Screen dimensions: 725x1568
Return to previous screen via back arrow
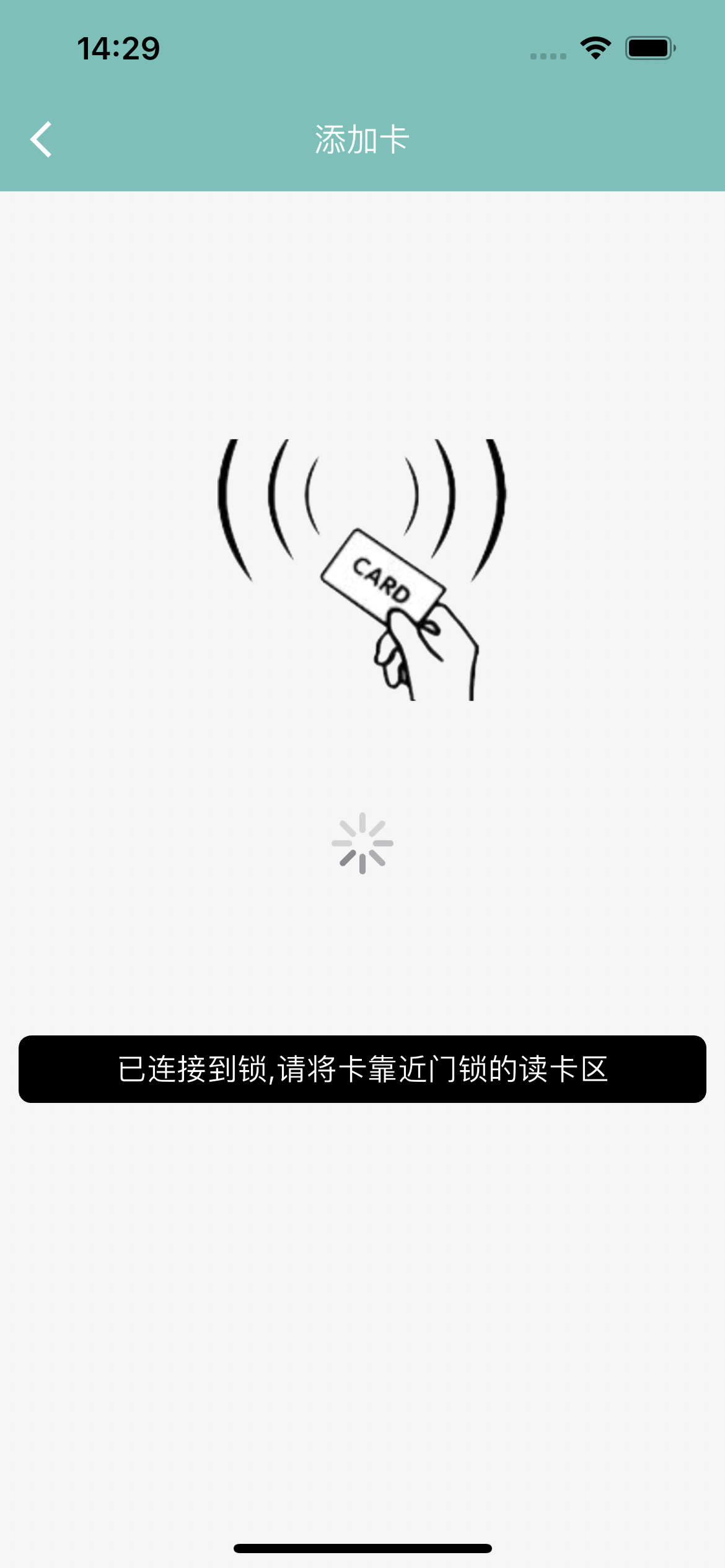tap(41, 140)
